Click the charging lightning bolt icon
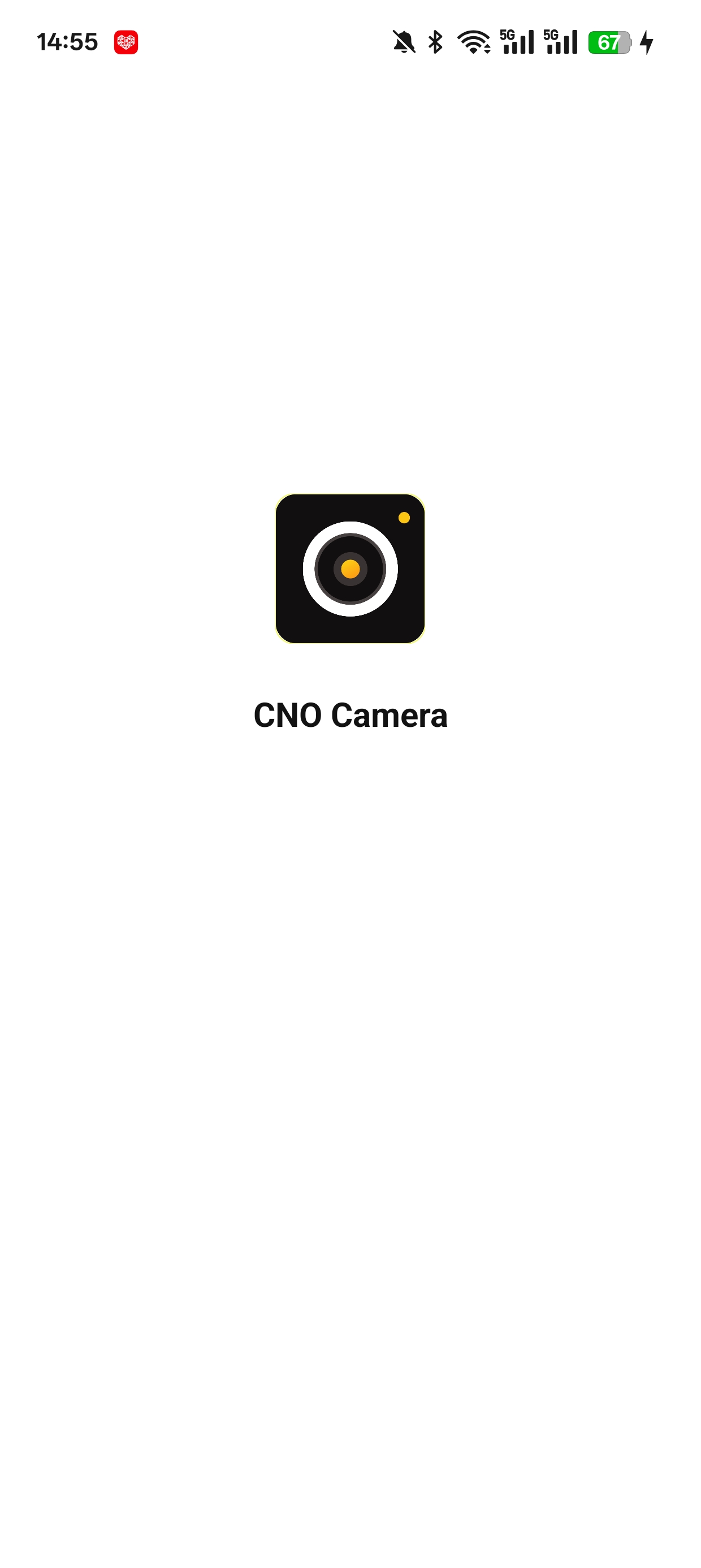Image resolution: width=701 pixels, height=1568 pixels. [647, 41]
